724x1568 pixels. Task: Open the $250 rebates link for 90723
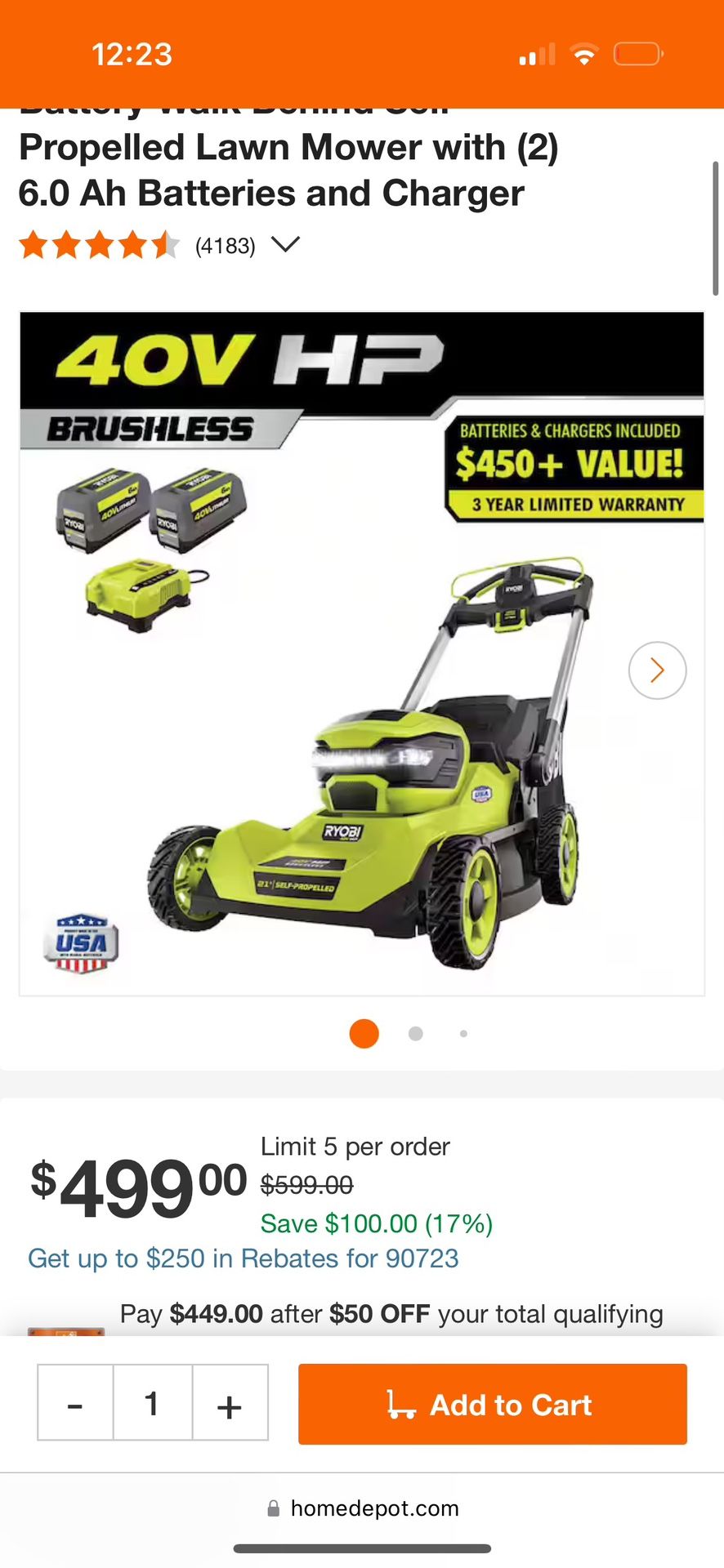244,1258
